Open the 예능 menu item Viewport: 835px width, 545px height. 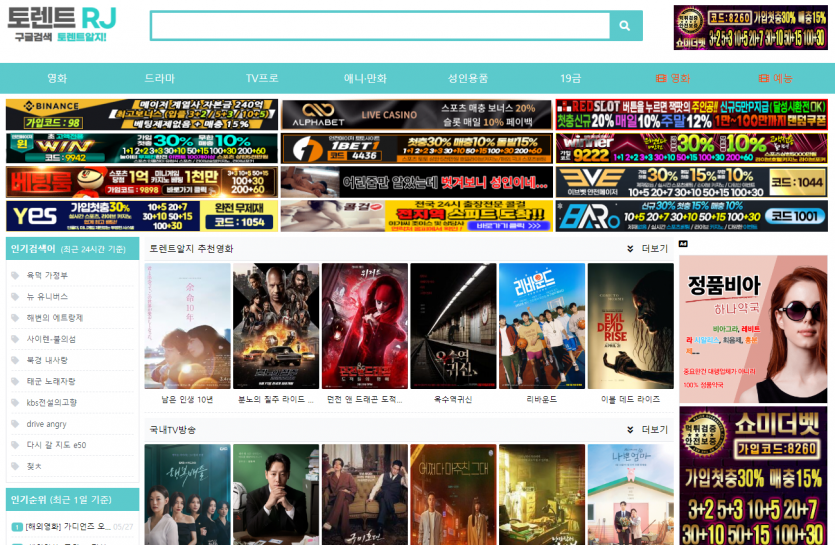pos(776,78)
